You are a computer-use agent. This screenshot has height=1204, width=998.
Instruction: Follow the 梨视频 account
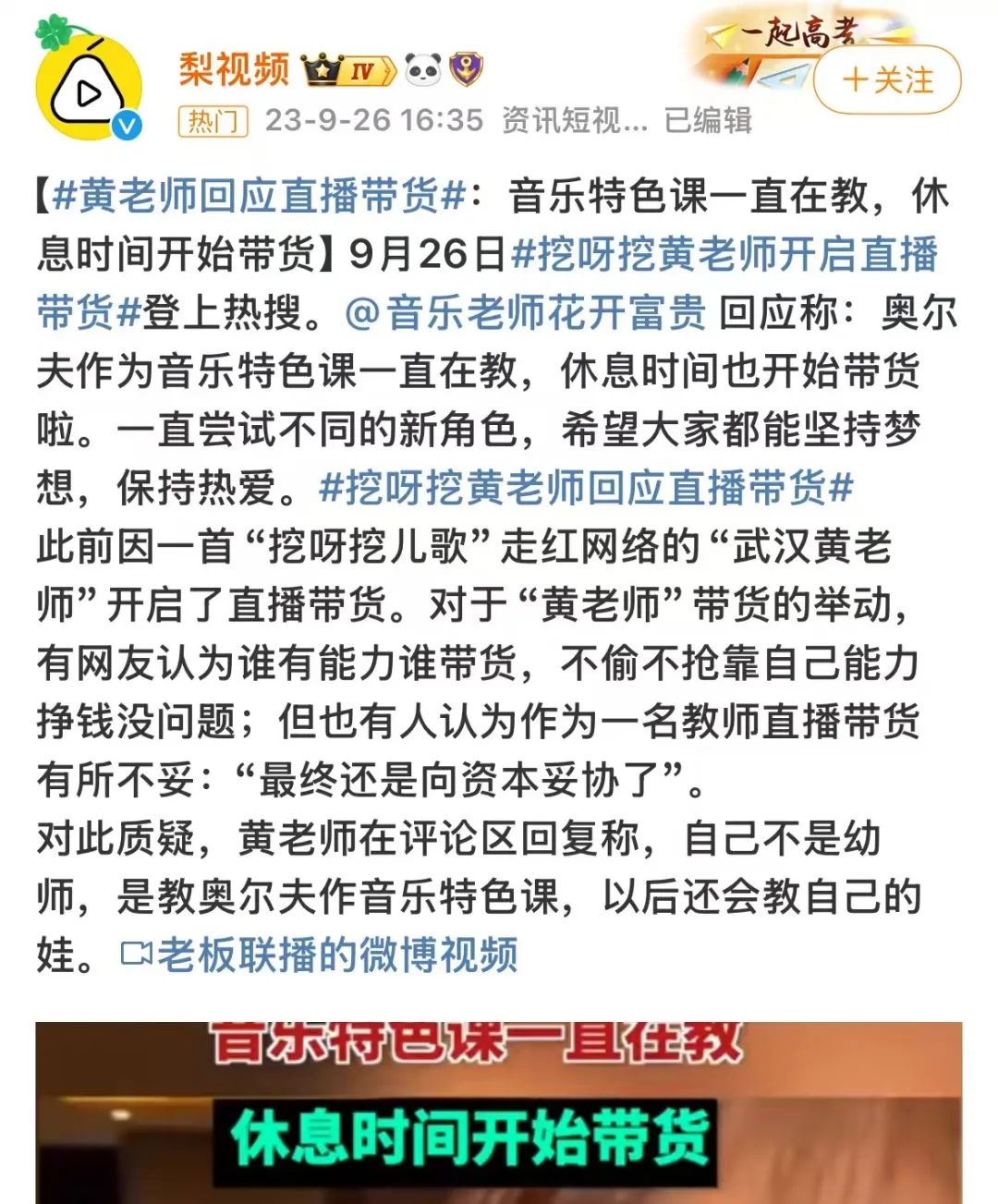[886, 80]
